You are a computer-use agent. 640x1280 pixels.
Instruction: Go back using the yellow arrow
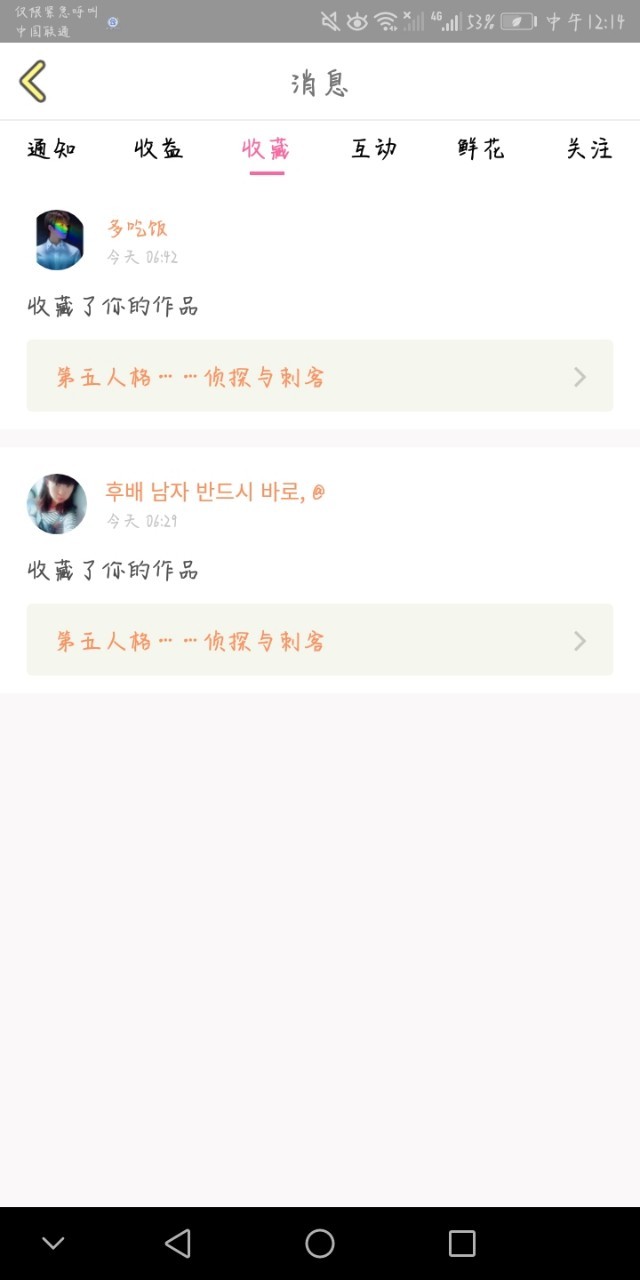pyautogui.click(x=33, y=81)
